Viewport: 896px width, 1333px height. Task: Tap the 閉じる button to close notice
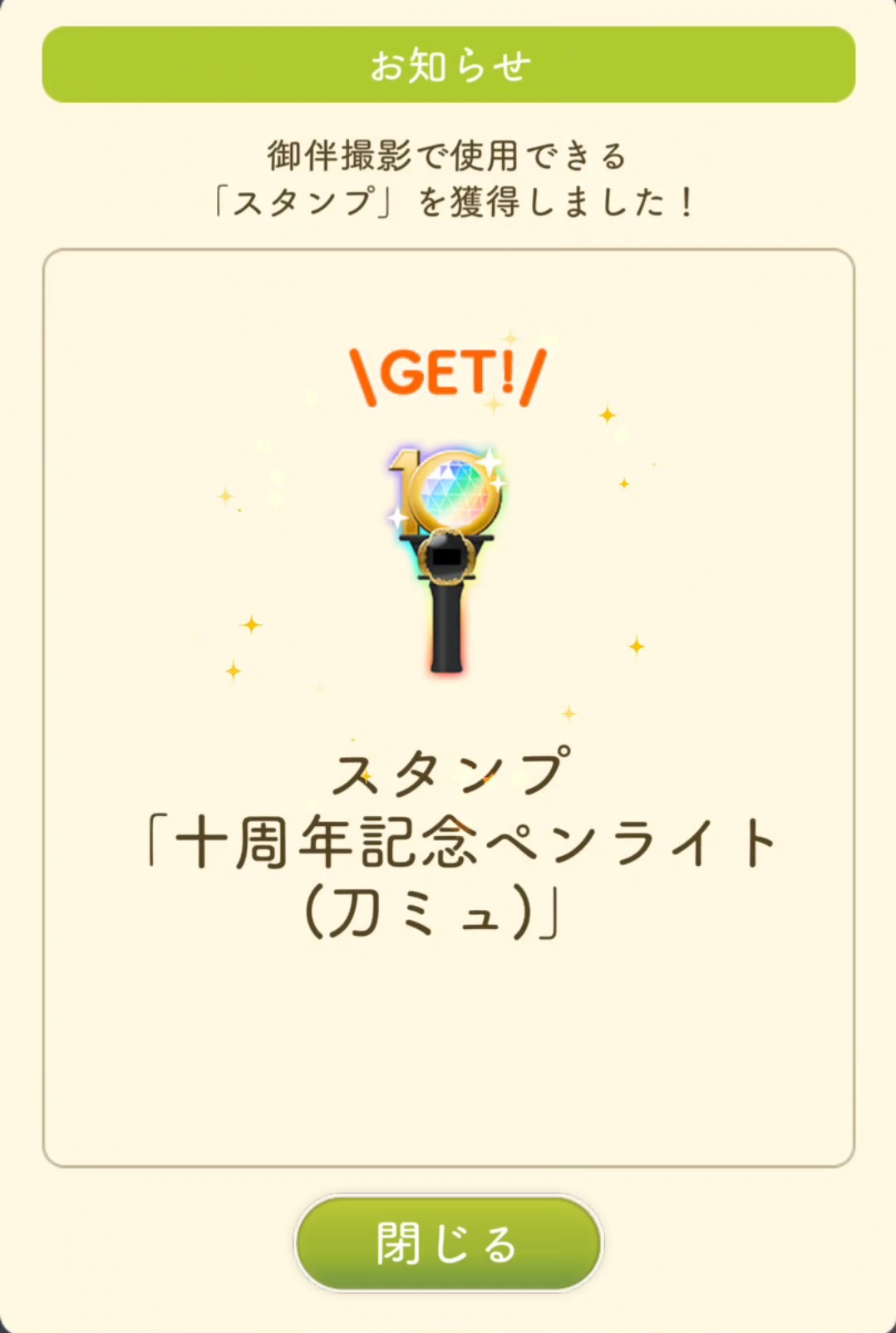(448, 1243)
